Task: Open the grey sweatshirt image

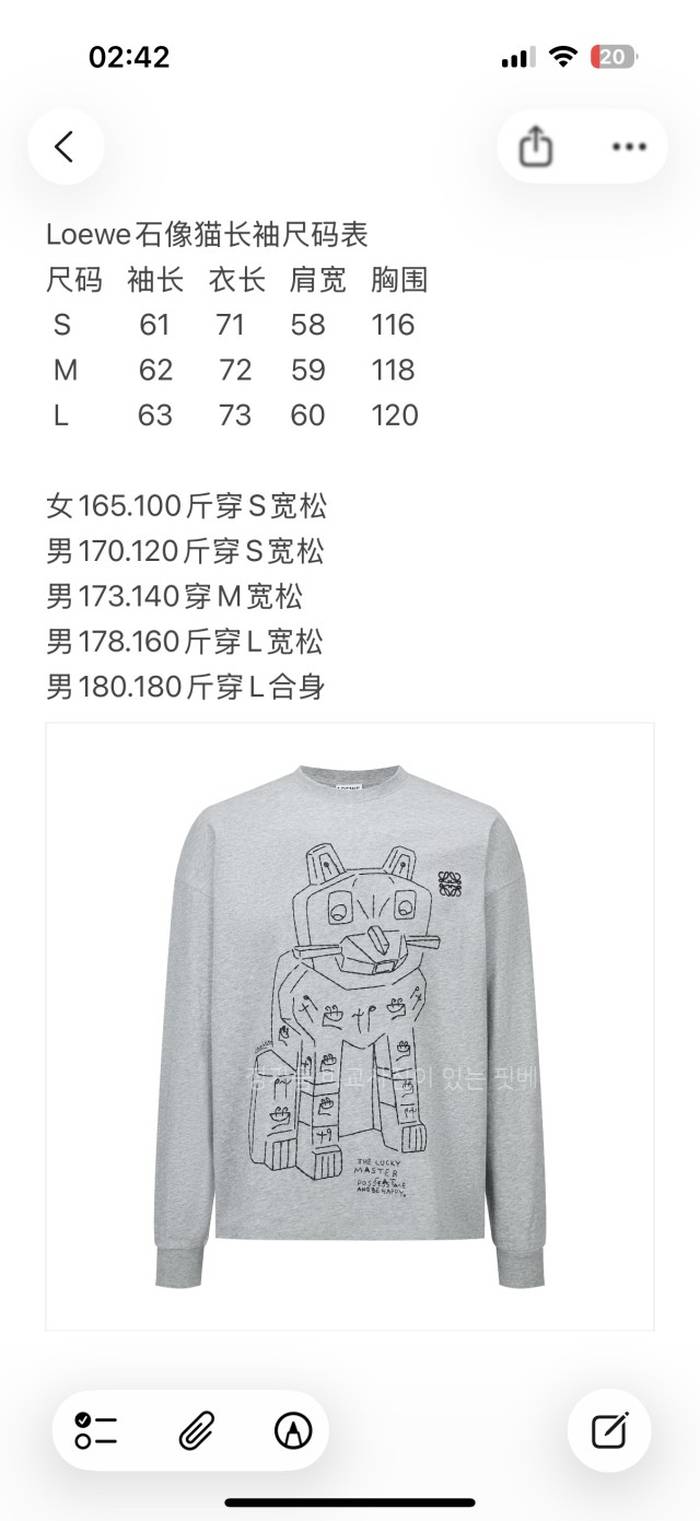Action: point(350,1026)
